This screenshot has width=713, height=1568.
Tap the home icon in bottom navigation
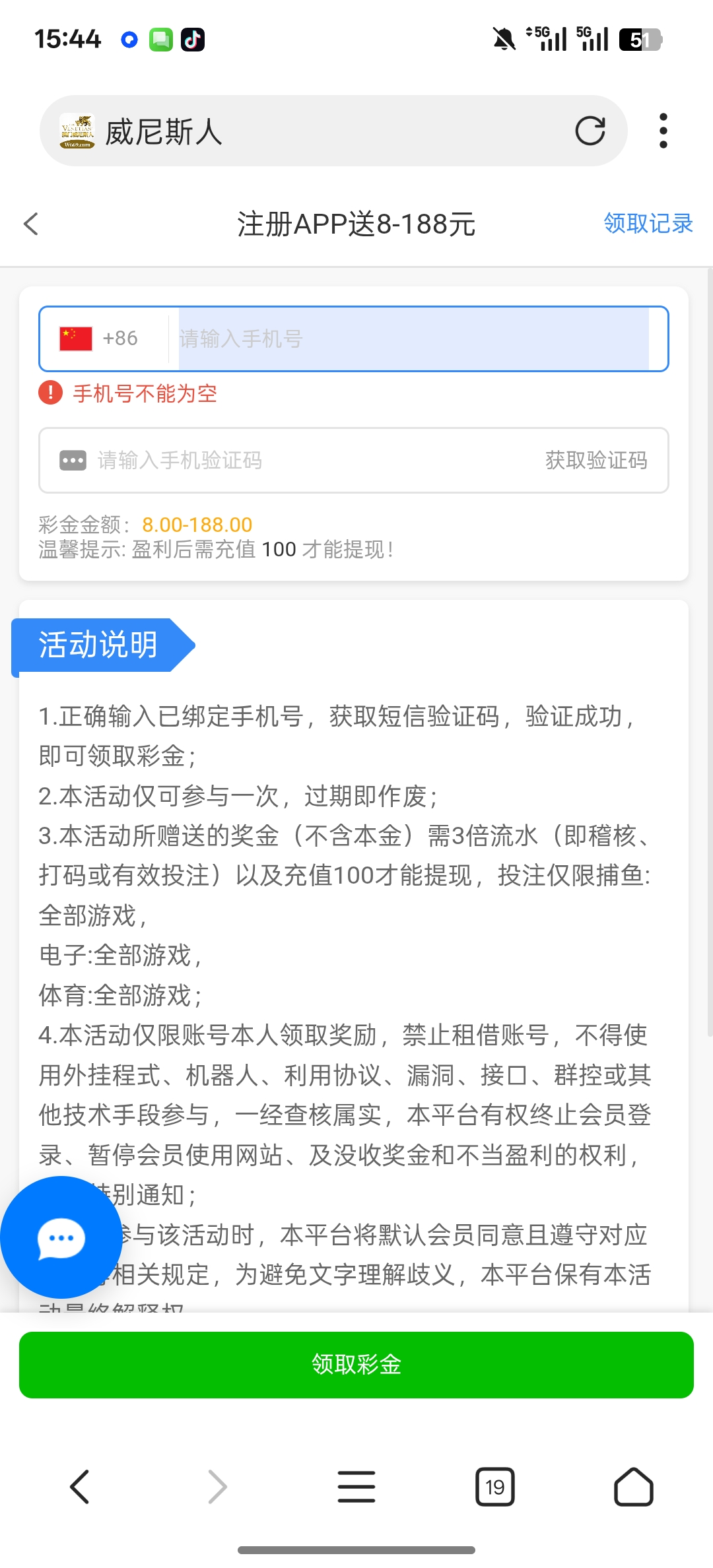pyautogui.click(x=633, y=1487)
